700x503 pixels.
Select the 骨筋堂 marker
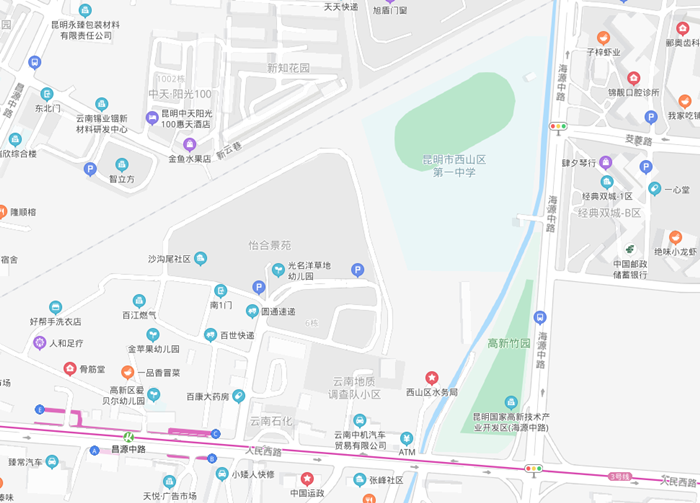tap(70, 369)
